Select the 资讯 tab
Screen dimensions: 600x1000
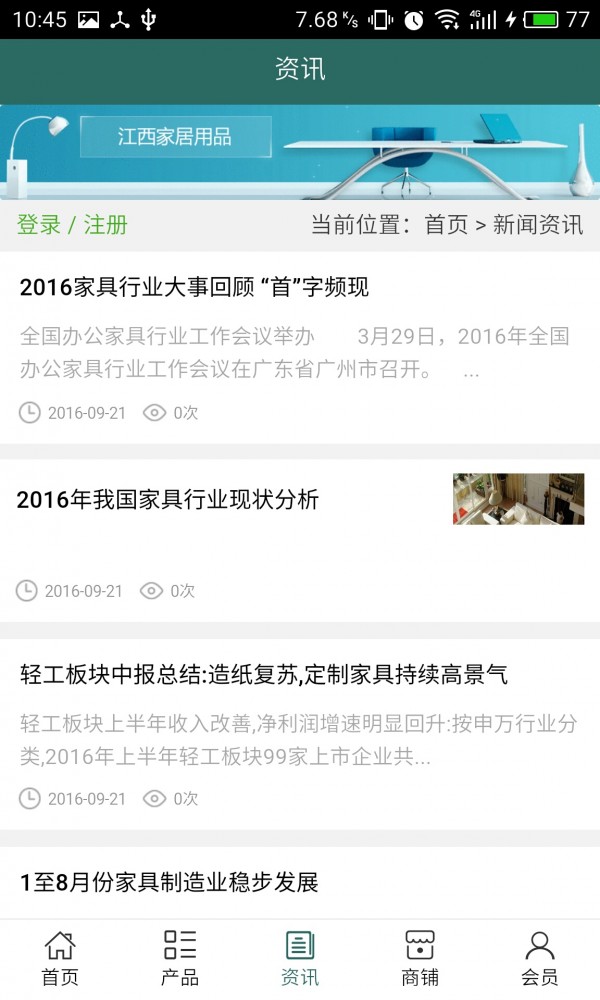click(x=300, y=958)
